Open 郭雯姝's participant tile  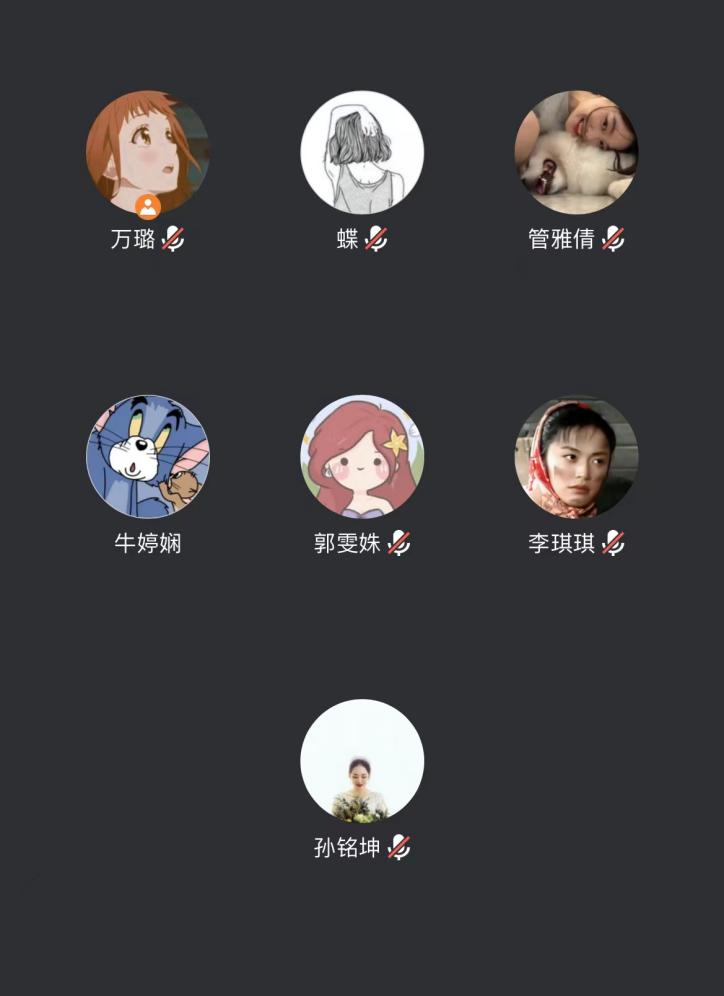tap(362, 456)
